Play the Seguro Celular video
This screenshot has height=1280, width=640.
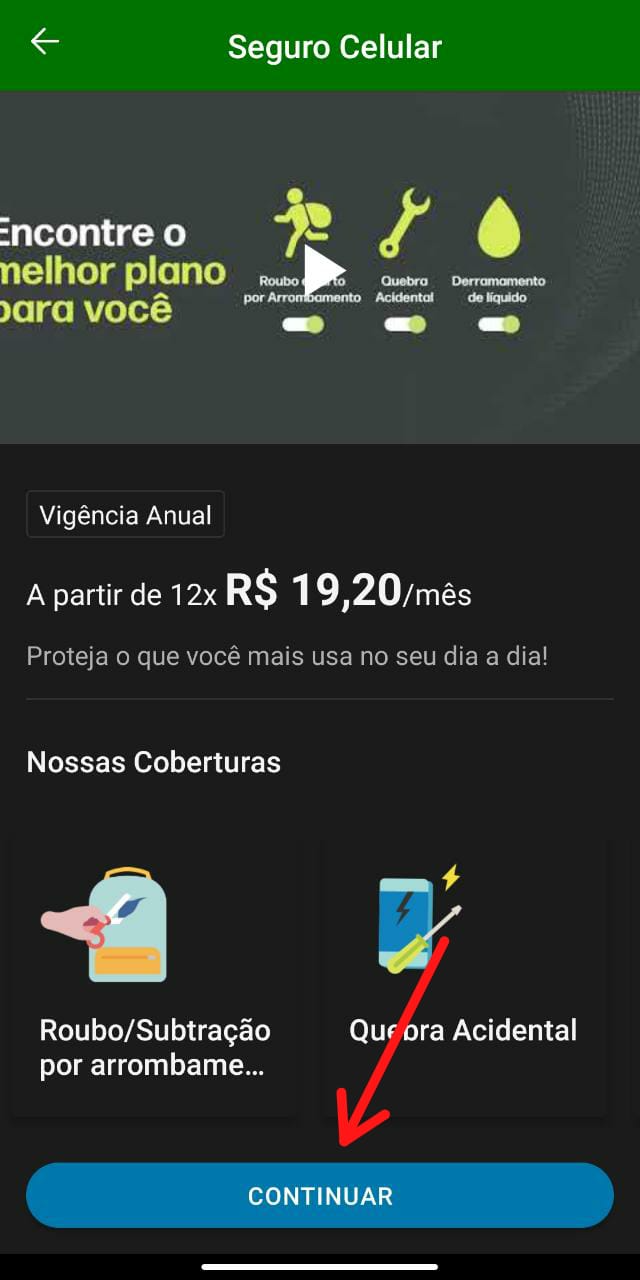point(322,270)
